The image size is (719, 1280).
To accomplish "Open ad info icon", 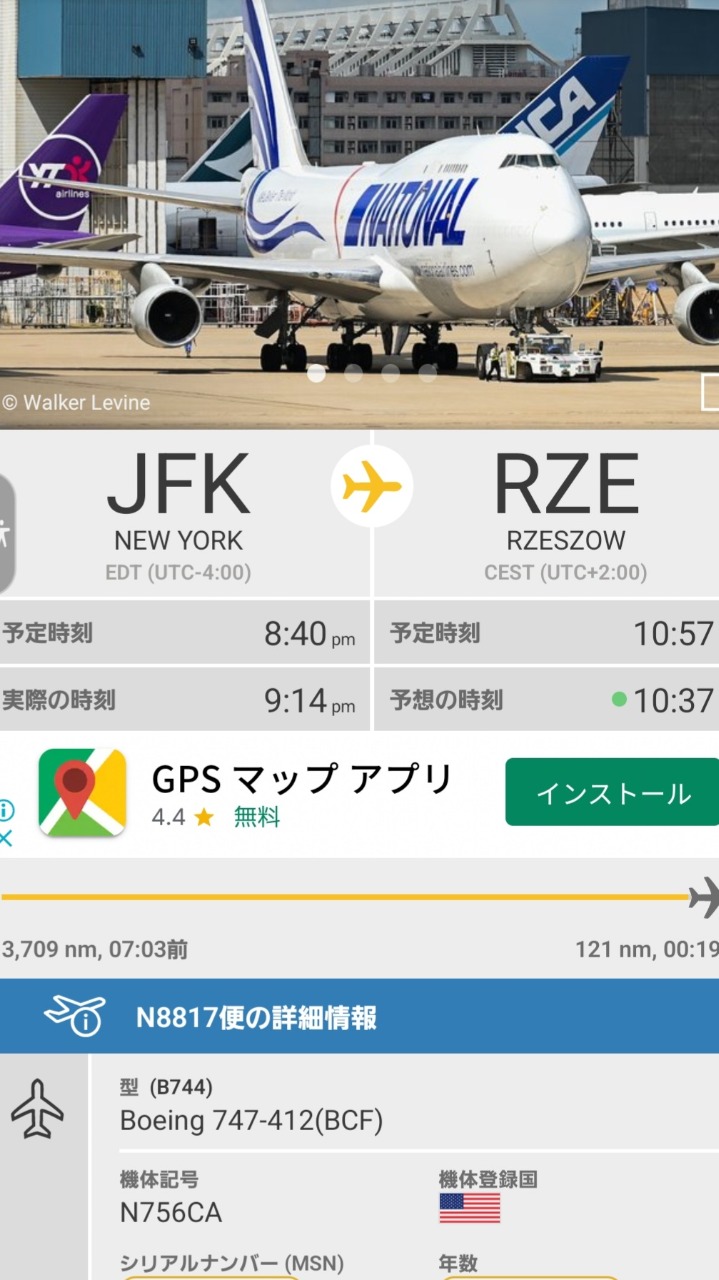I will (6, 809).
